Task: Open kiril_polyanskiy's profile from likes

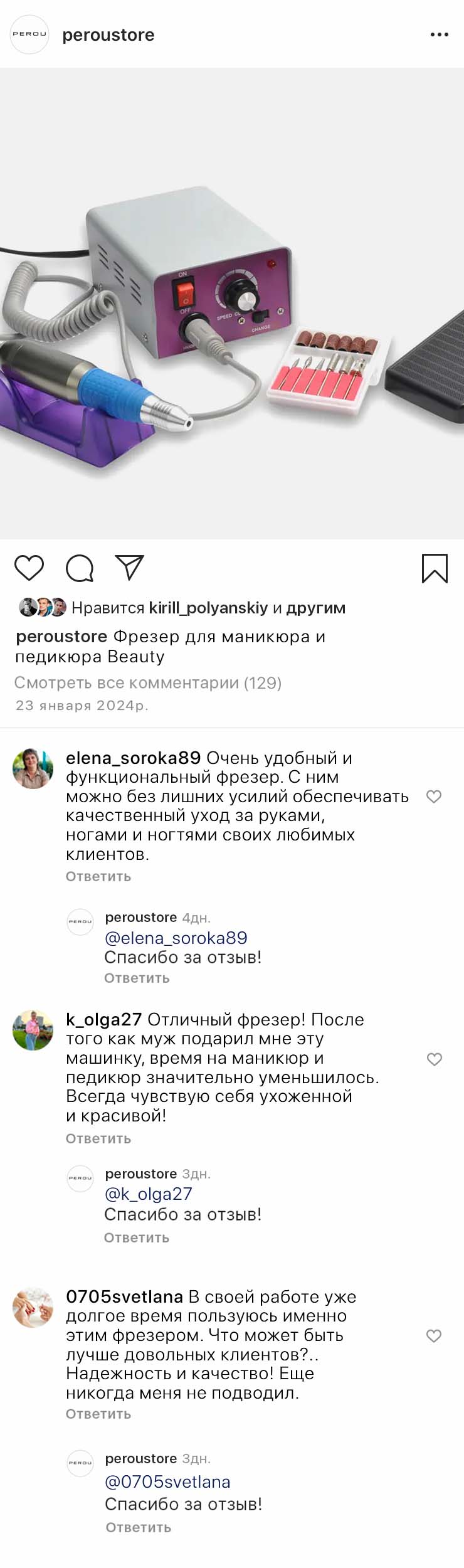Action: tap(208, 608)
